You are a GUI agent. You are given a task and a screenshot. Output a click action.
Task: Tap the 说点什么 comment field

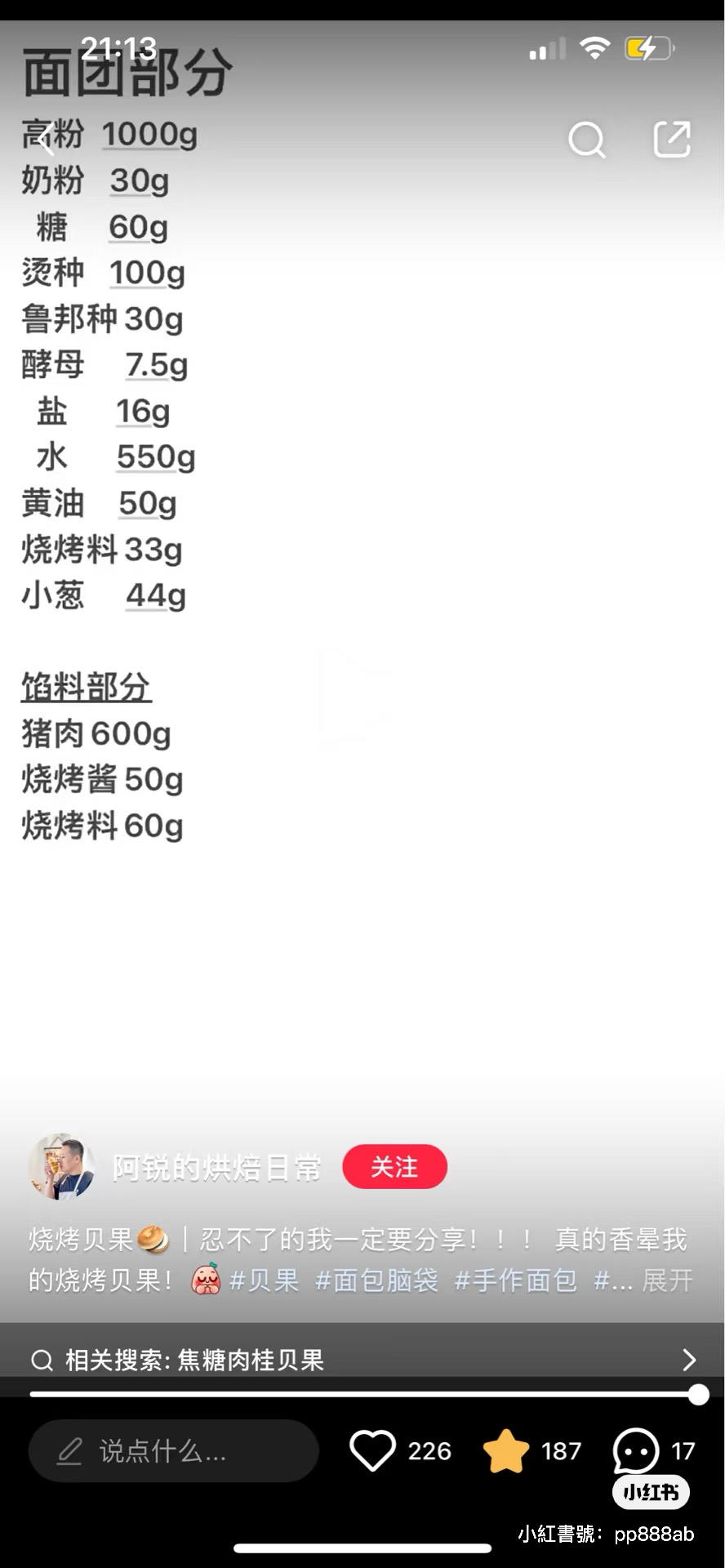[173, 1451]
